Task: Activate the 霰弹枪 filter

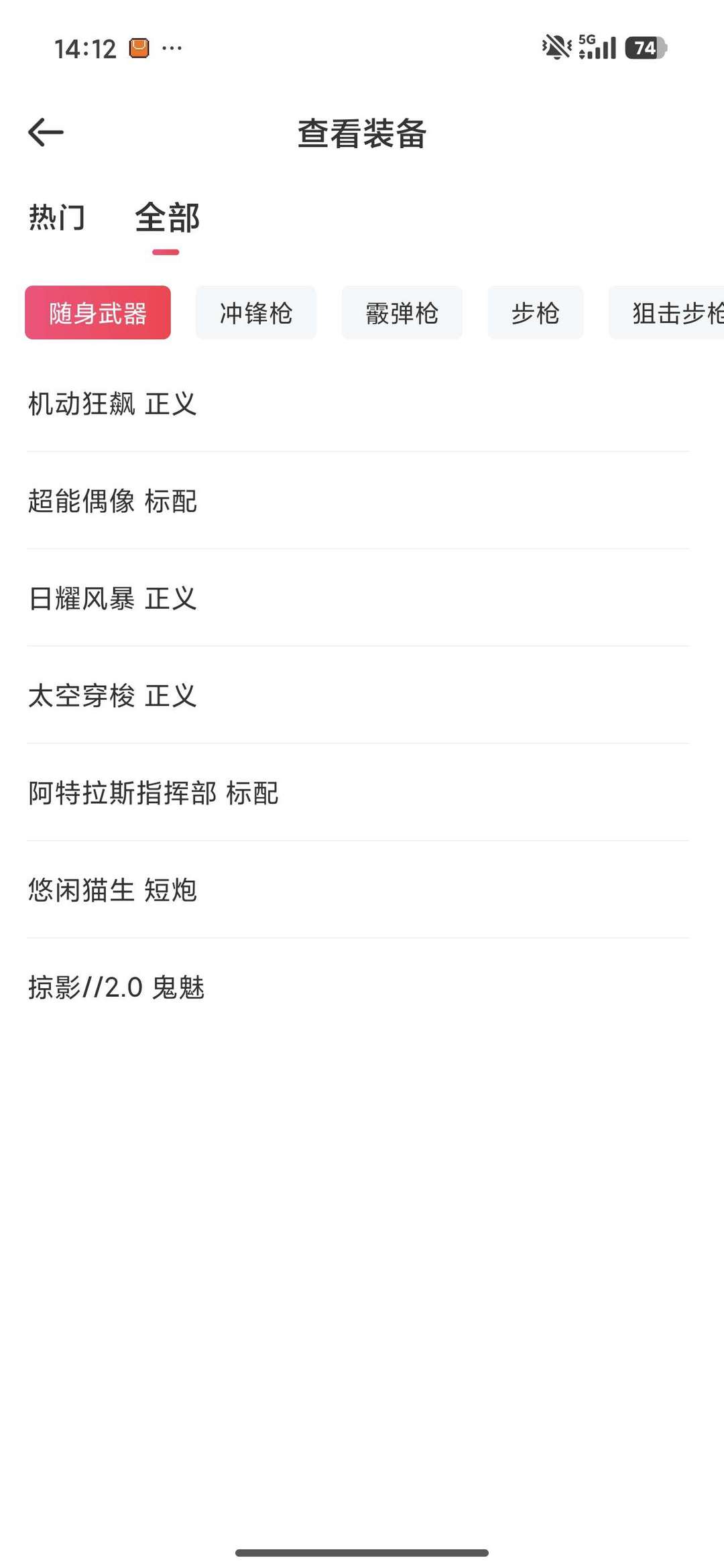Action: tap(402, 312)
